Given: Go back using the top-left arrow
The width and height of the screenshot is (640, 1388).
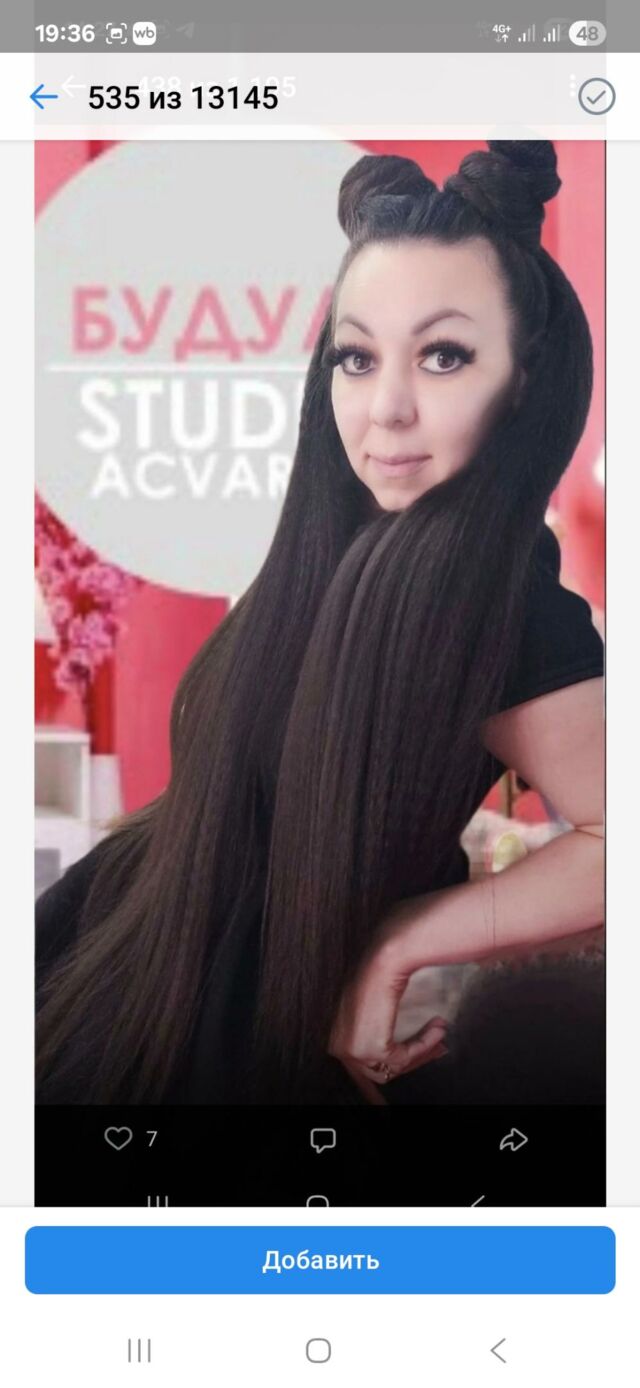Looking at the screenshot, I should pos(43,97).
